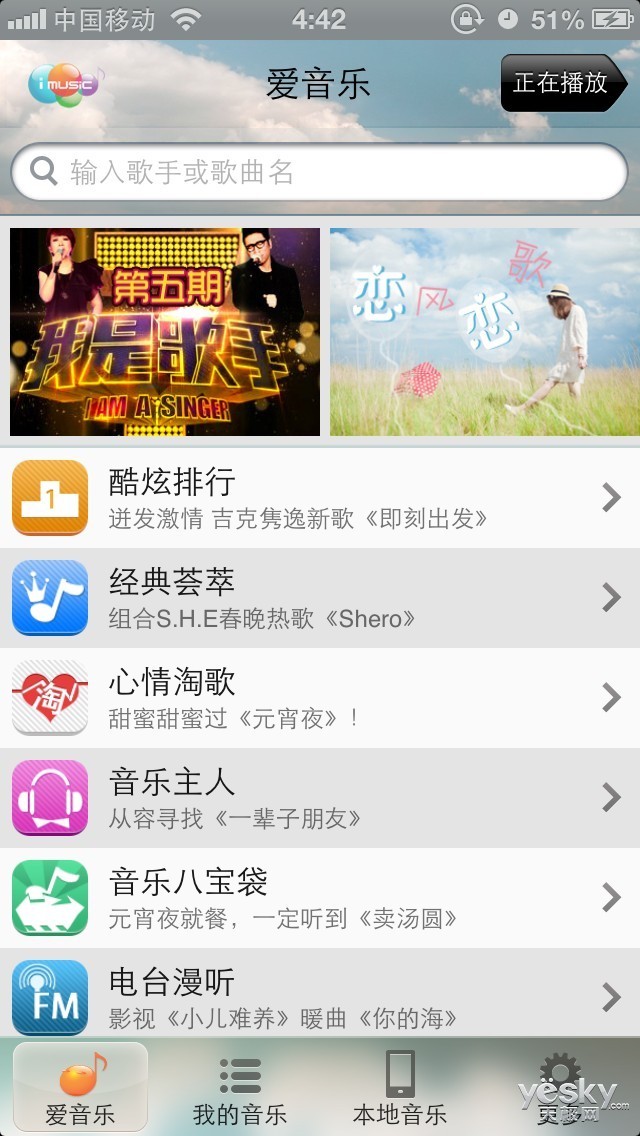Switch to the 我的音乐 tab
Screen dimensions: 640x1136
click(x=240, y=1086)
